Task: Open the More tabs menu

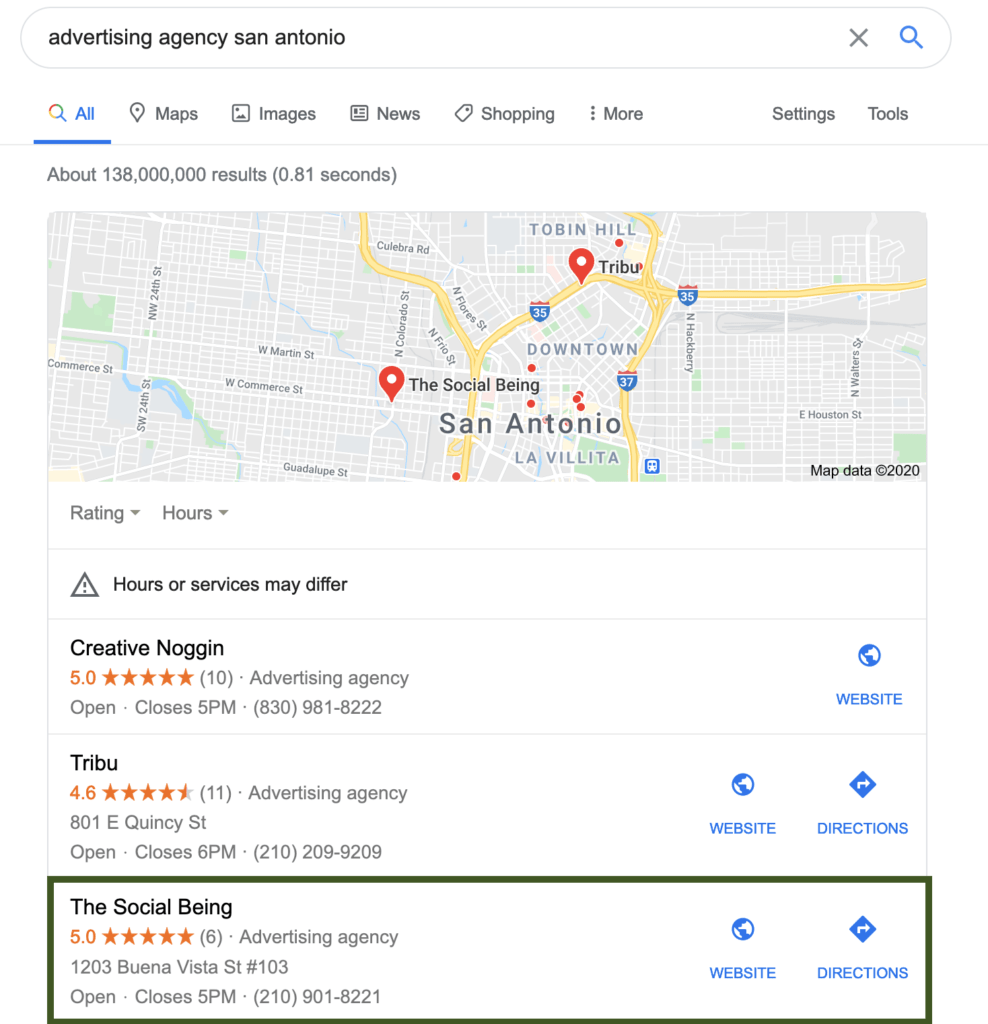Action: click(x=615, y=114)
